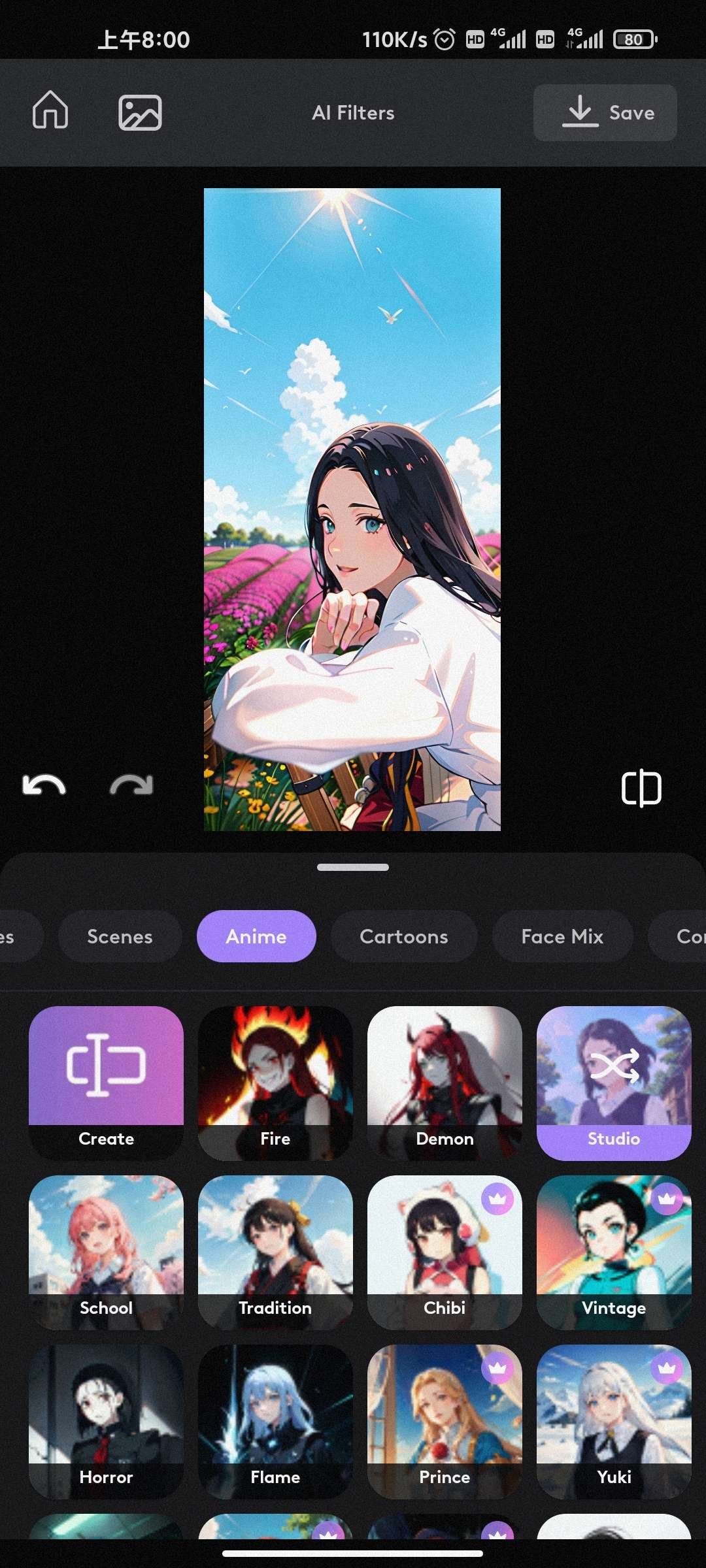Image resolution: width=706 pixels, height=1568 pixels.
Task: Switch to the Scenes category
Action: point(120,936)
